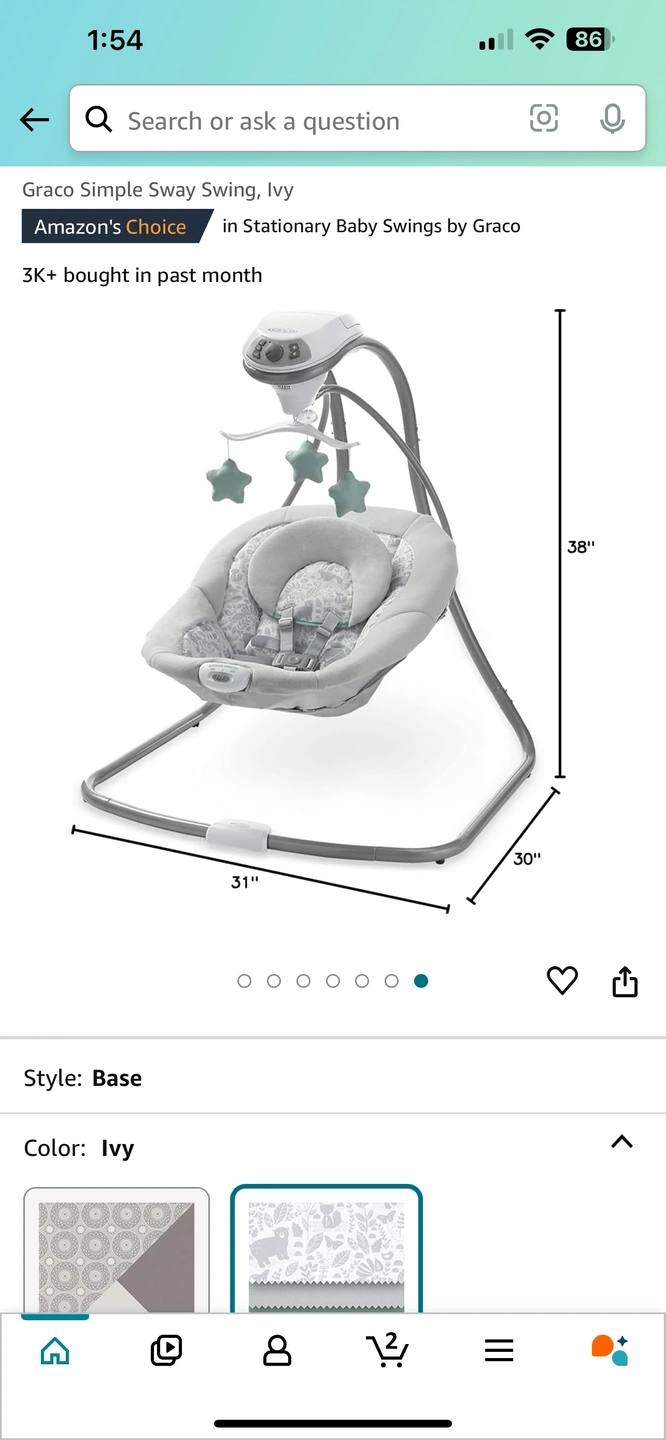
Task: Jump to the first product image dot
Action: click(244, 981)
